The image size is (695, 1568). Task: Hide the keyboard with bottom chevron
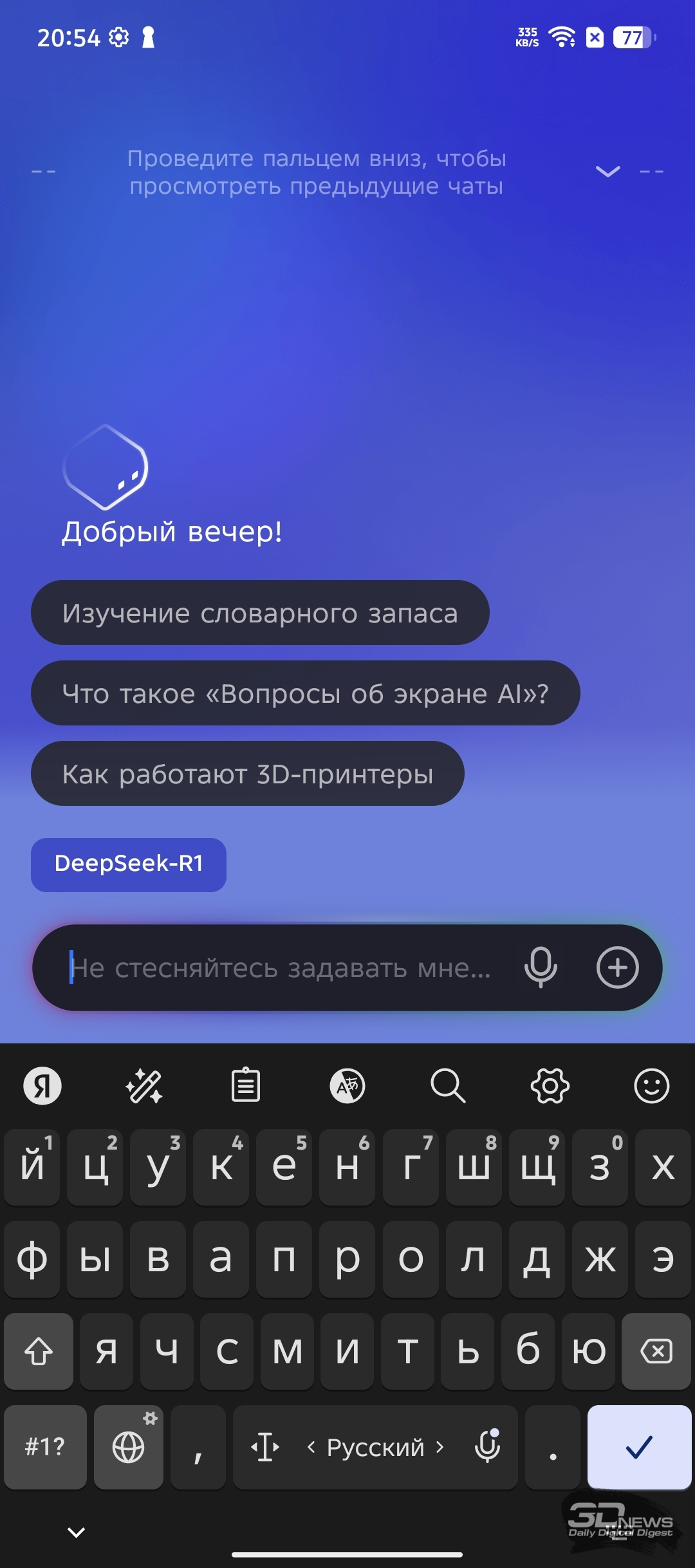tap(77, 1532)
